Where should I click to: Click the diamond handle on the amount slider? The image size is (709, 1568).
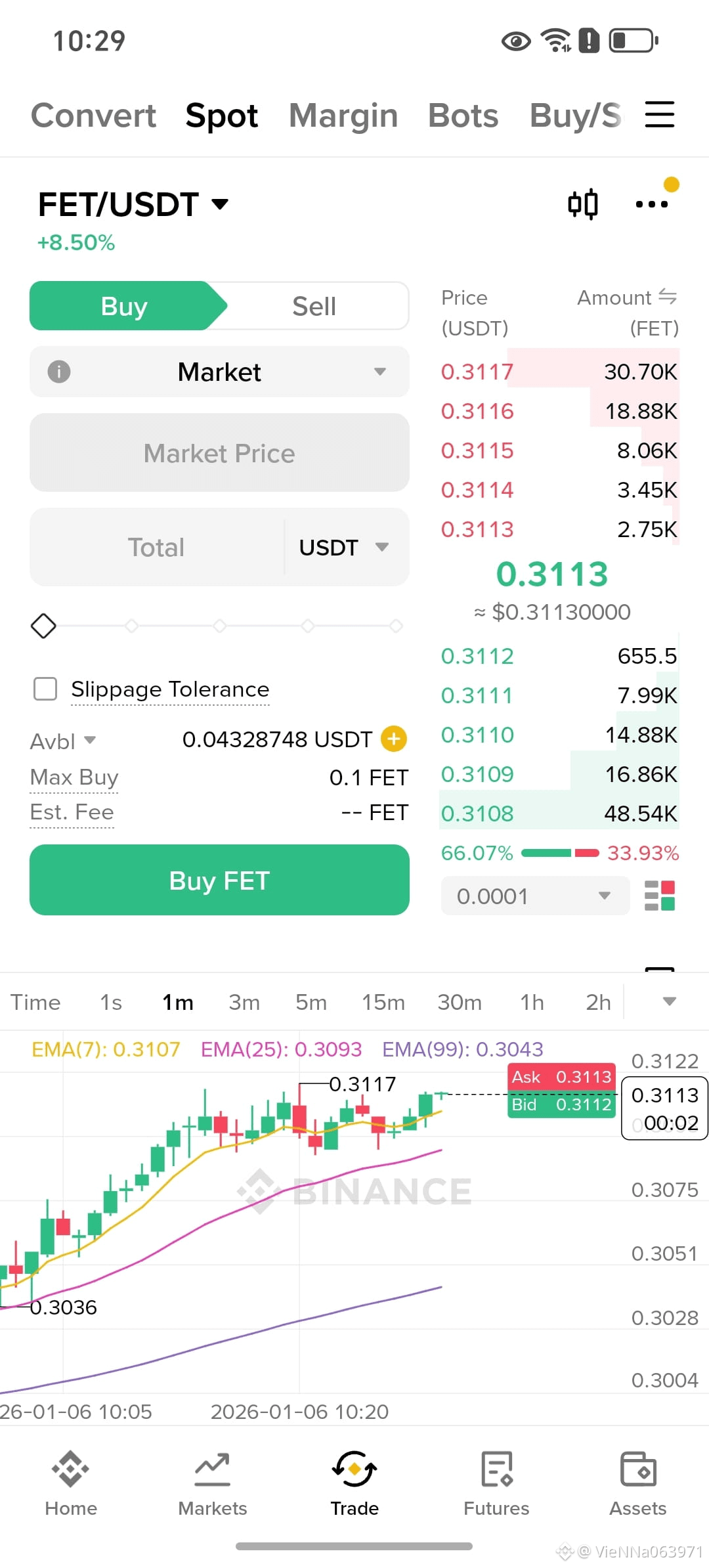coord(43,626)
